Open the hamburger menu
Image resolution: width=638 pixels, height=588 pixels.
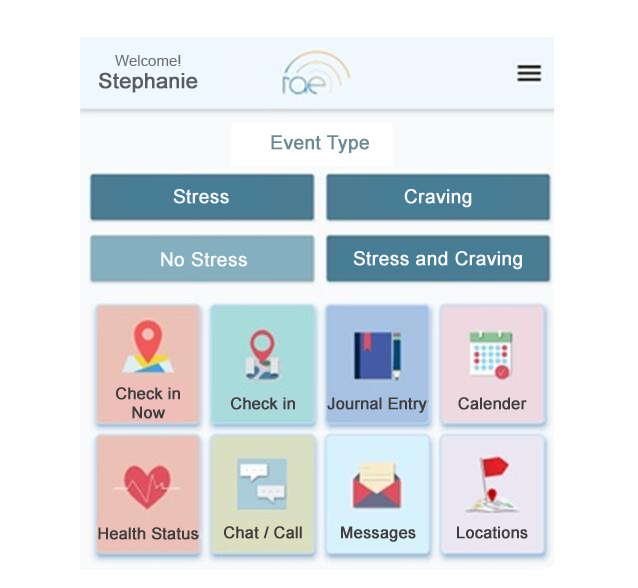pyautogui.click(x=528, y=73)
